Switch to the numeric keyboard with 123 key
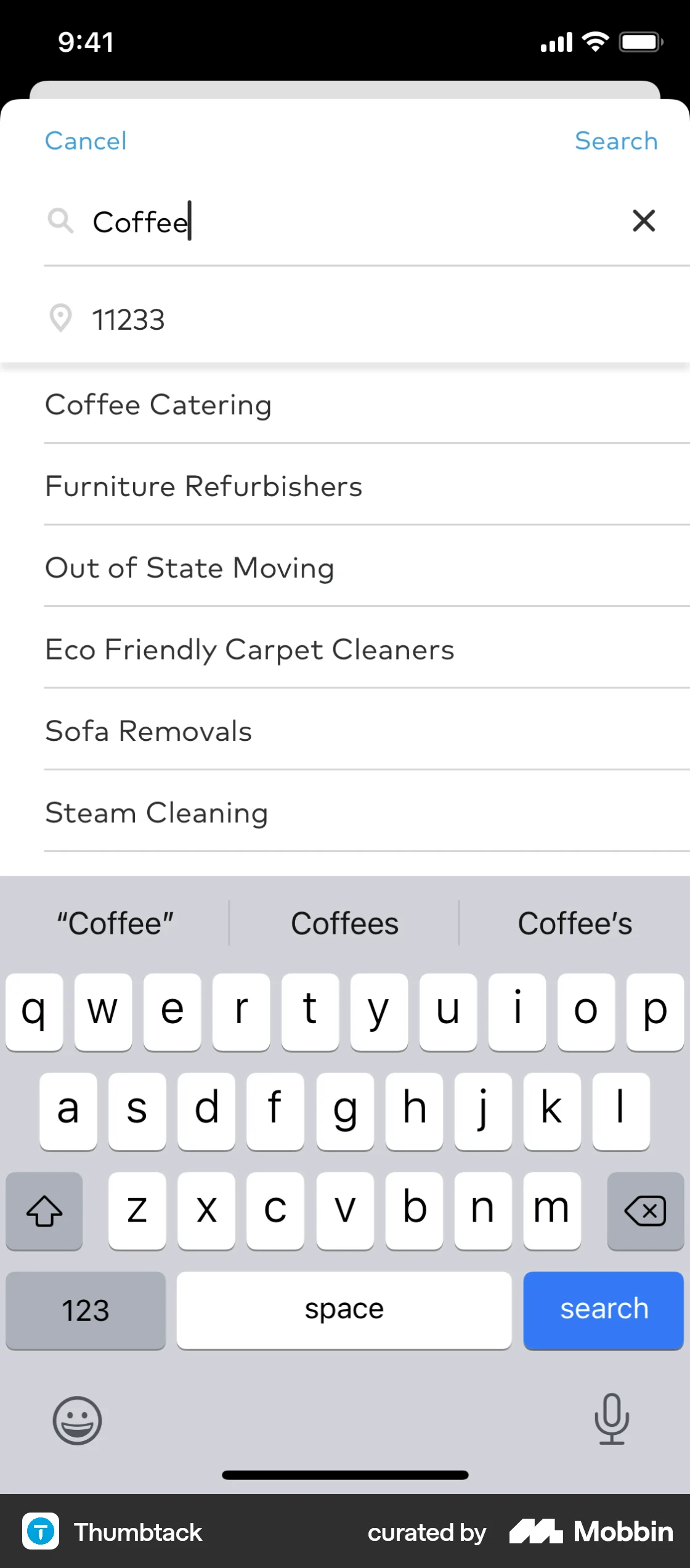Viewport: 690px width, 1568px height. (85, 1310)
